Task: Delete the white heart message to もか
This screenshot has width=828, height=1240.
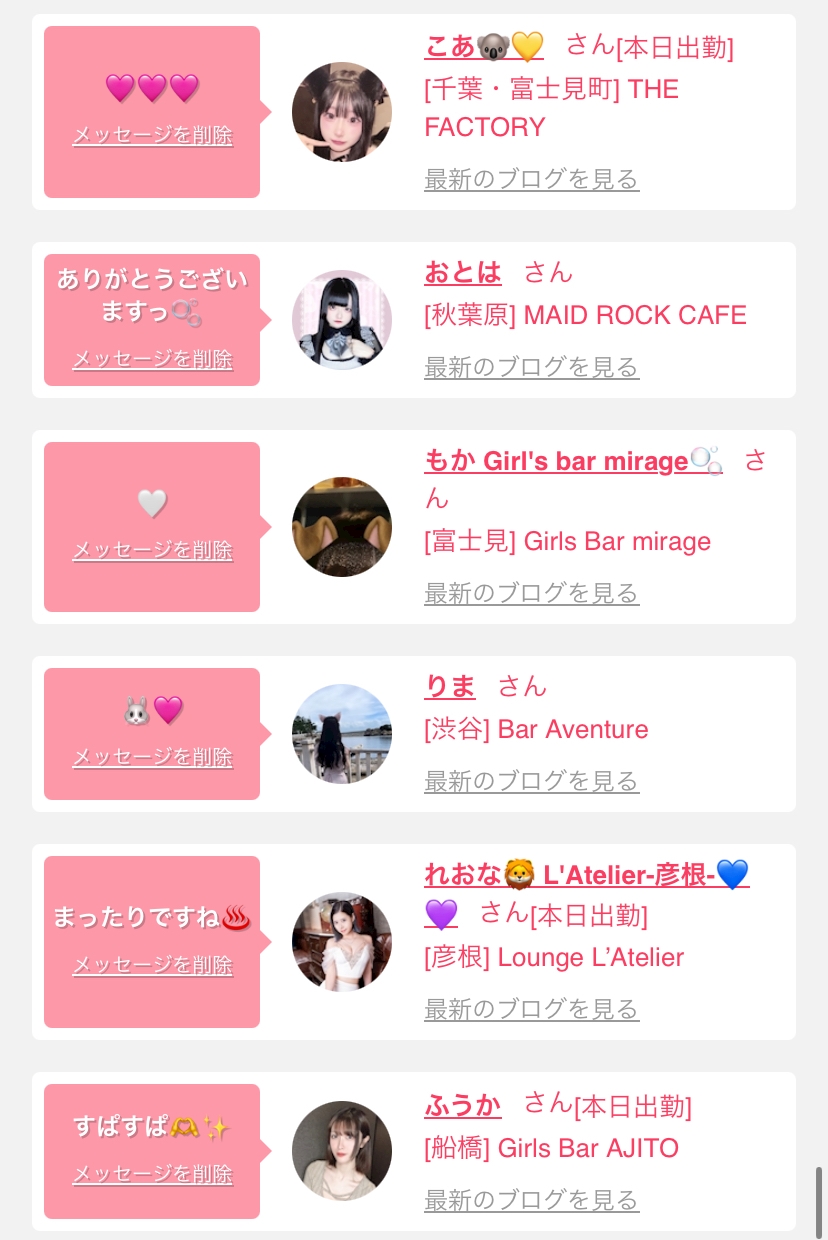Action: [152, 551]
